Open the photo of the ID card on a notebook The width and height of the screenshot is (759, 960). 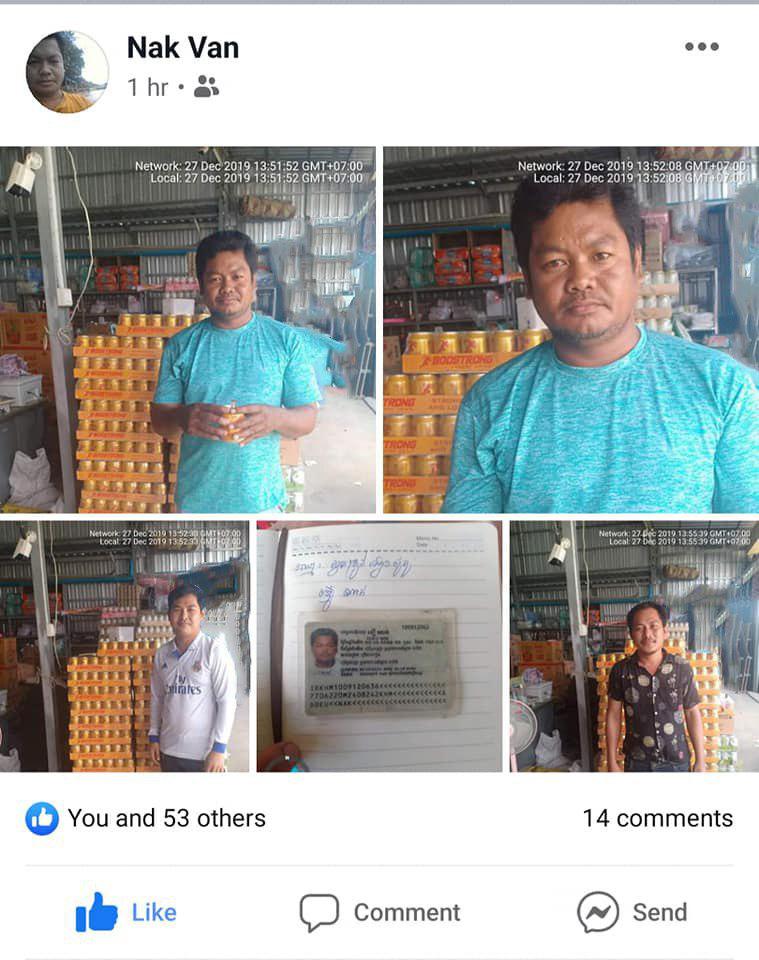click(379, 646)
